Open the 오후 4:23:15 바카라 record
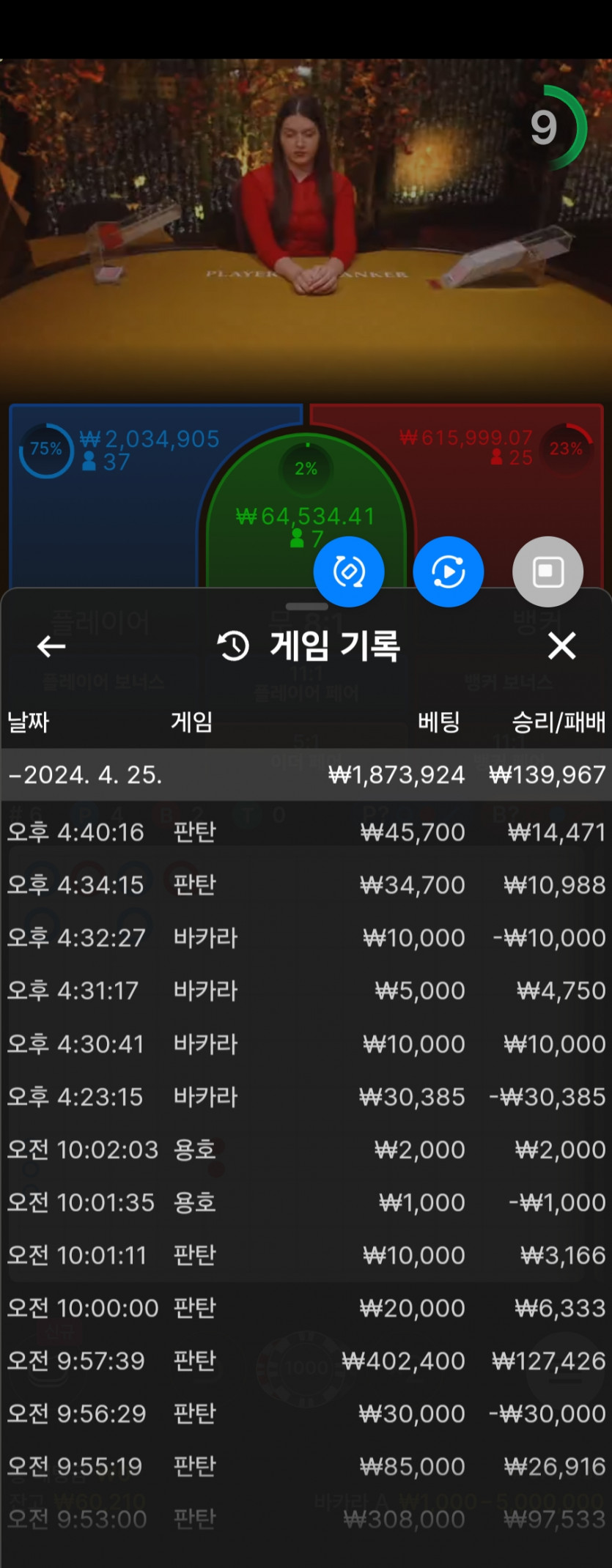This screenshot has height=1568, width=612. 306,1096
